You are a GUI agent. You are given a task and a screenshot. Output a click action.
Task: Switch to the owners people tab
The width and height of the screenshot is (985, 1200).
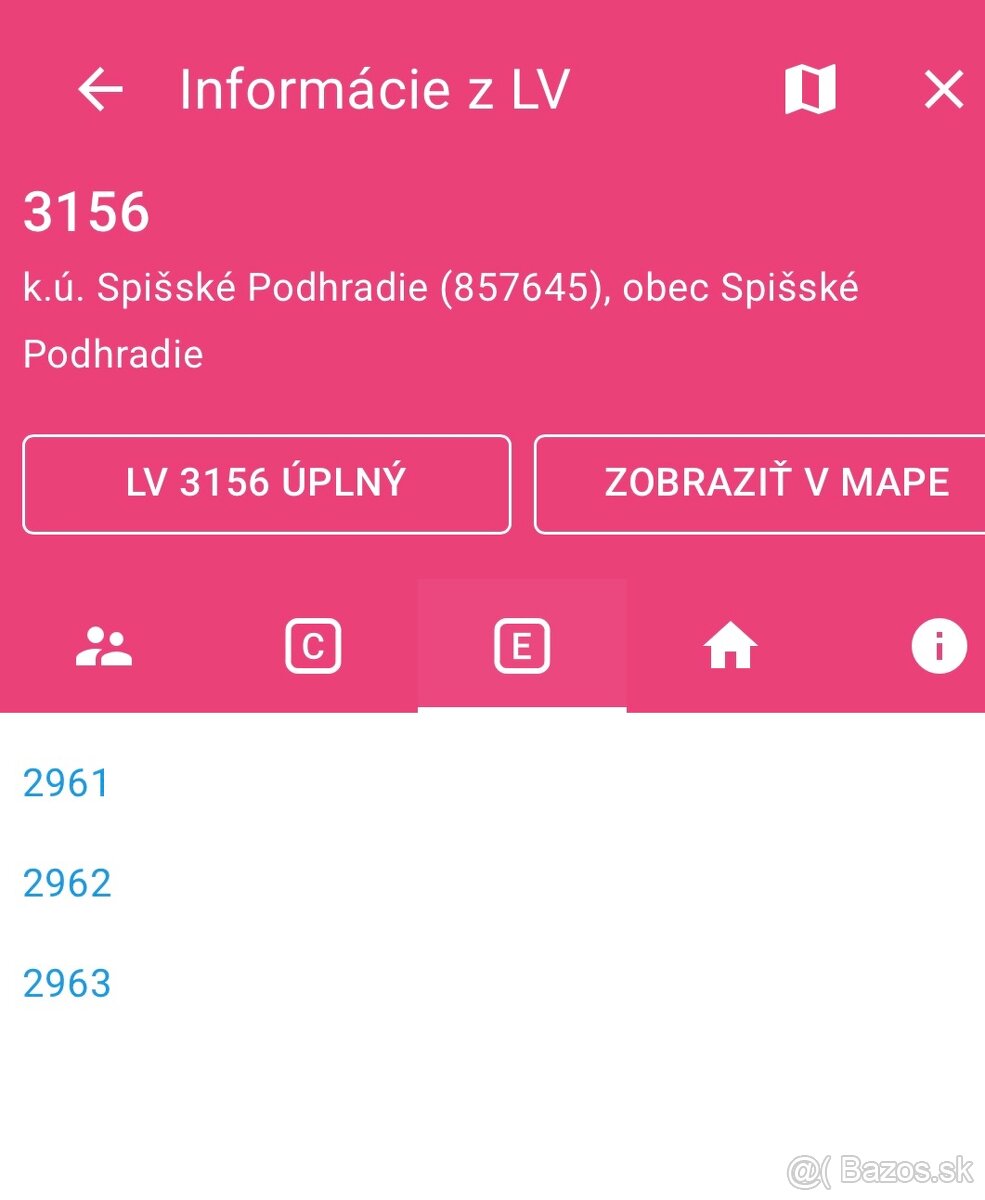pyautogui.click(x=104, y=647)
